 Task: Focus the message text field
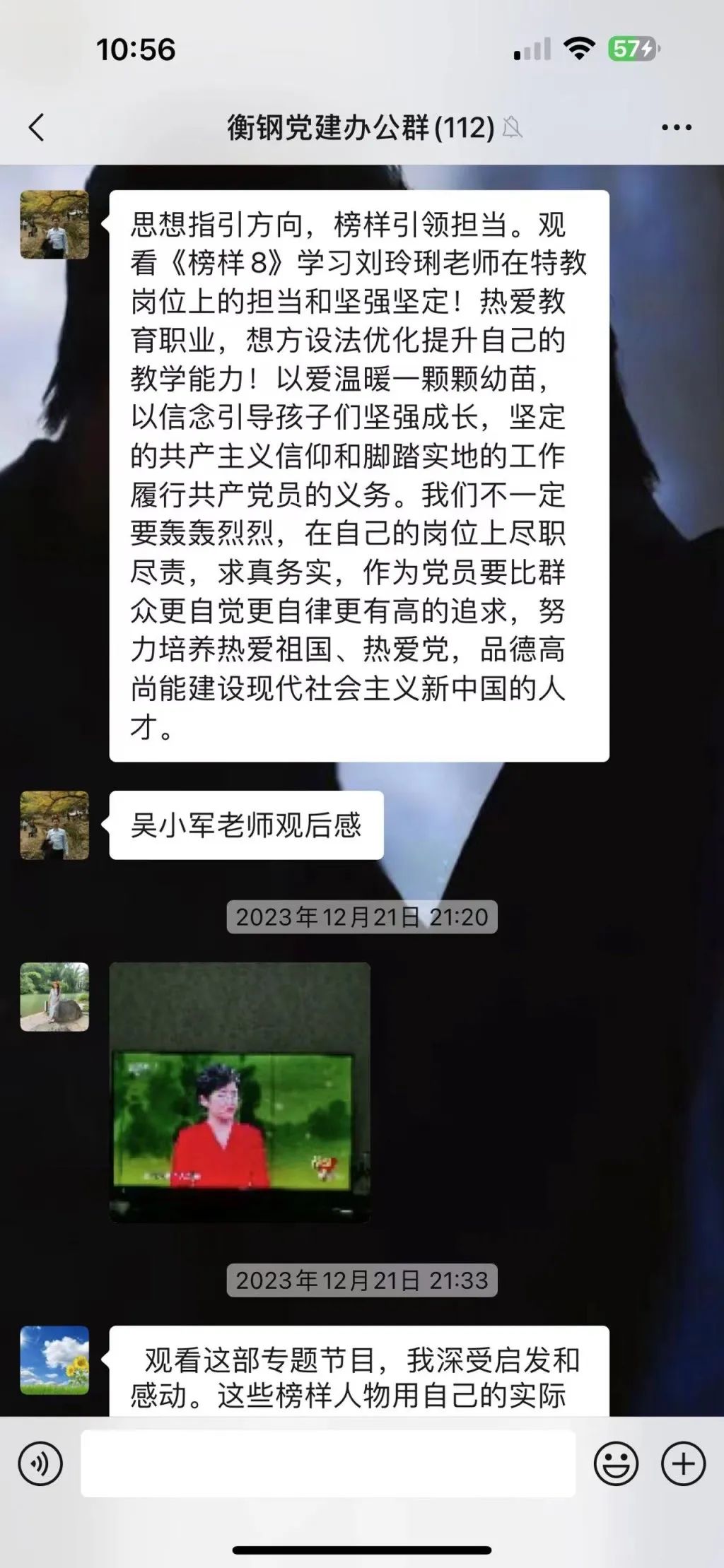328,1464
